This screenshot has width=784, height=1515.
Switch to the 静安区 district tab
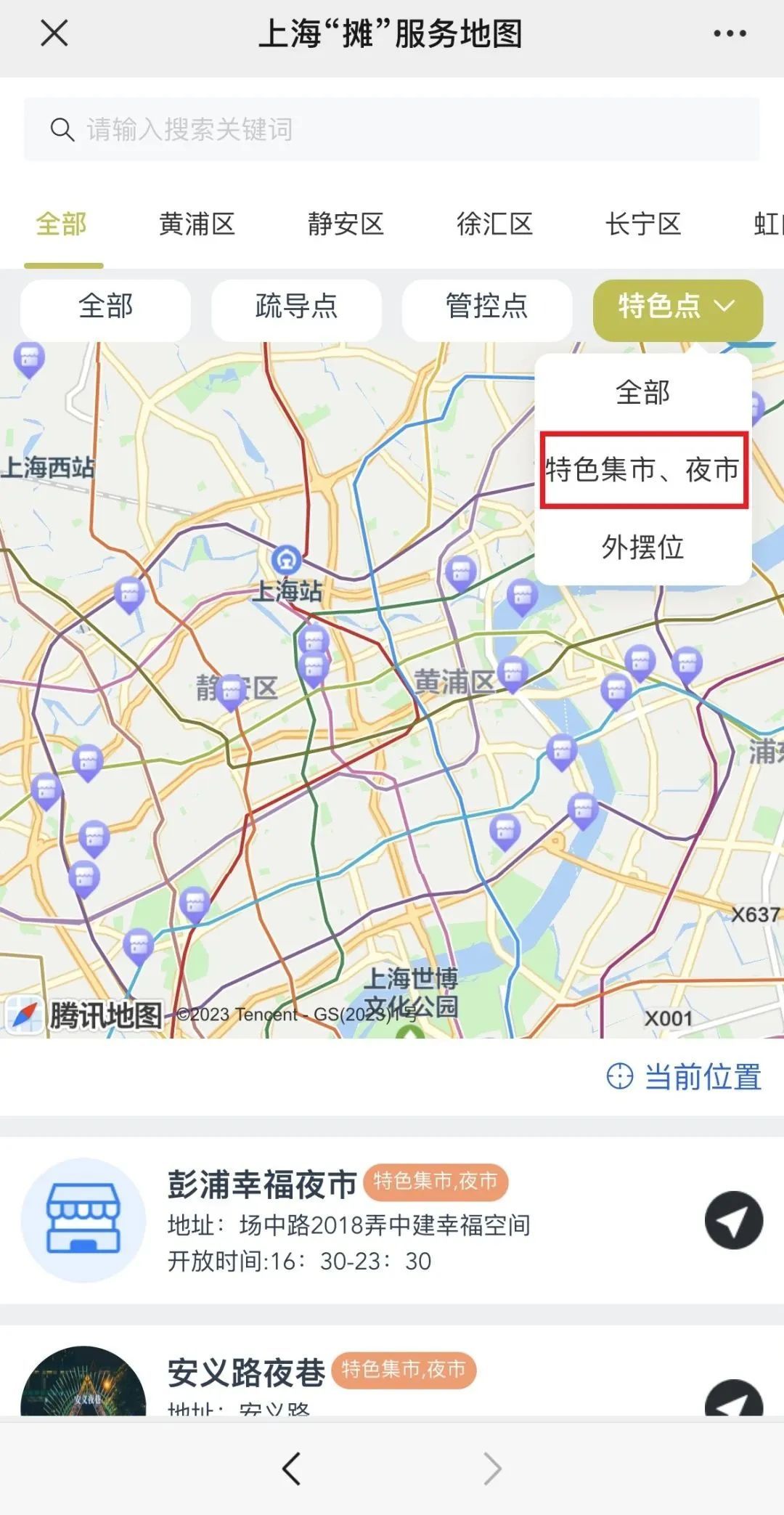[x=346, y=224]
